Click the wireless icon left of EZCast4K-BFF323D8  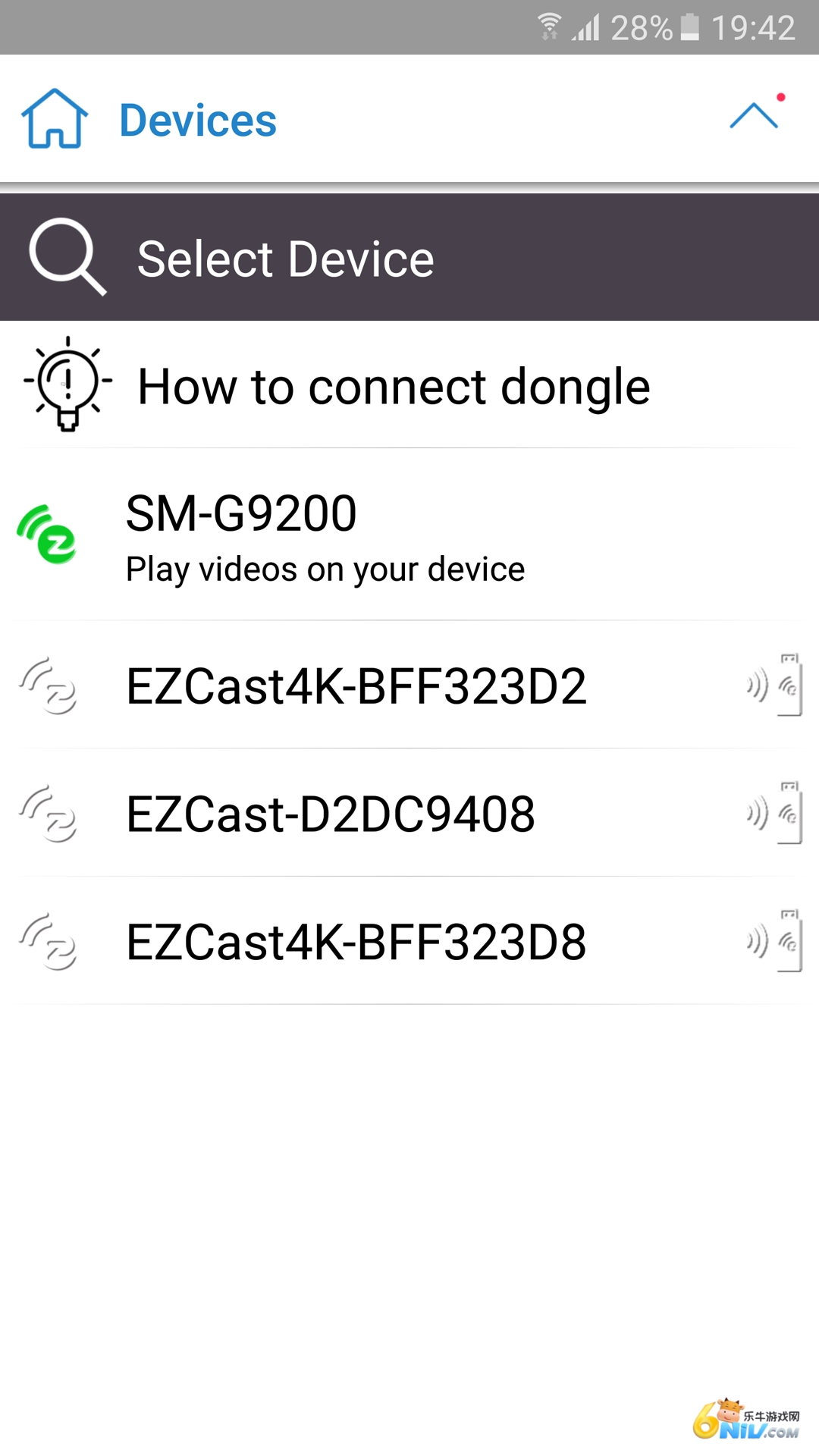[x=49, y=943]
